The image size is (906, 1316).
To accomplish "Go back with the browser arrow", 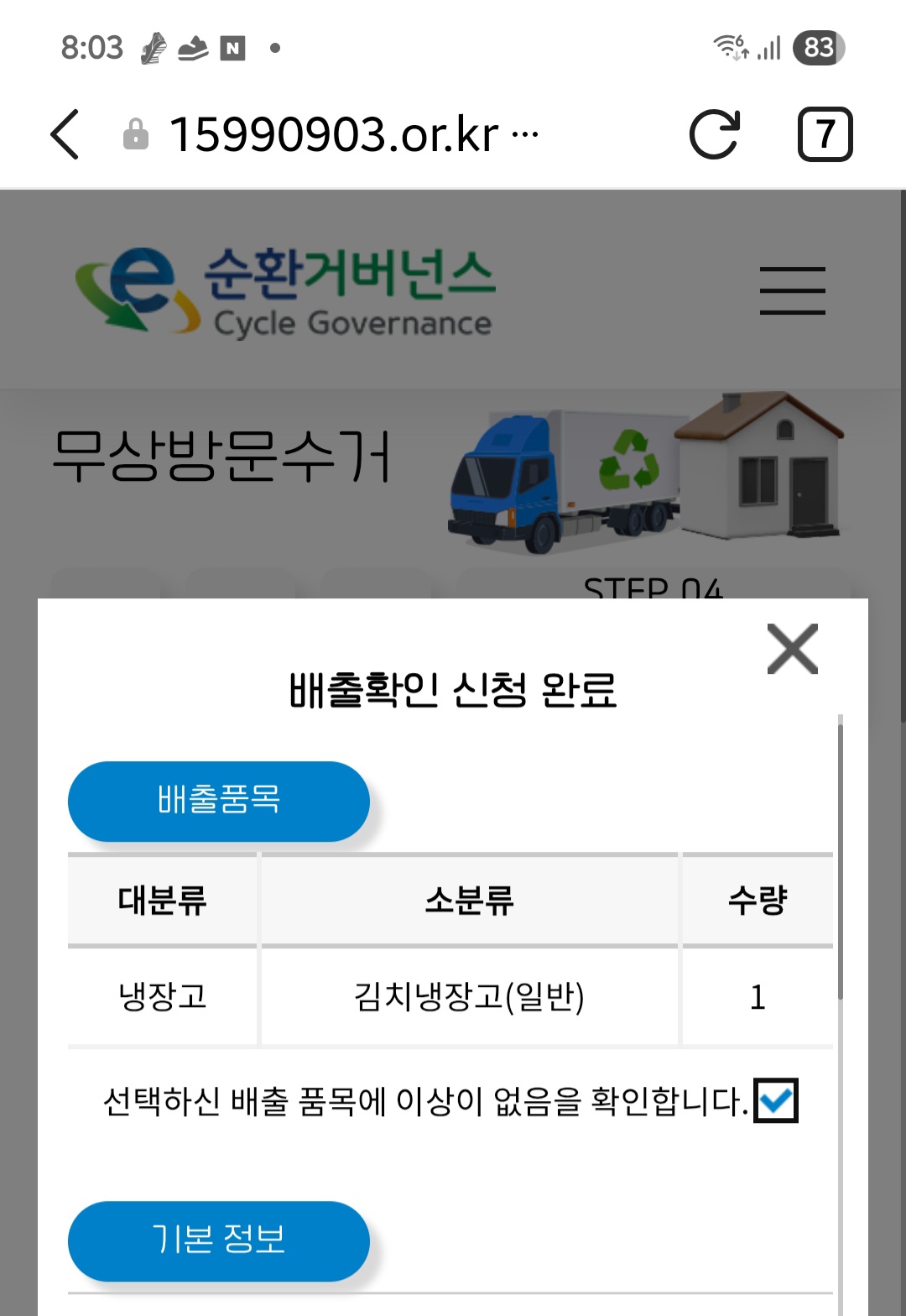I will coord(65,134).
